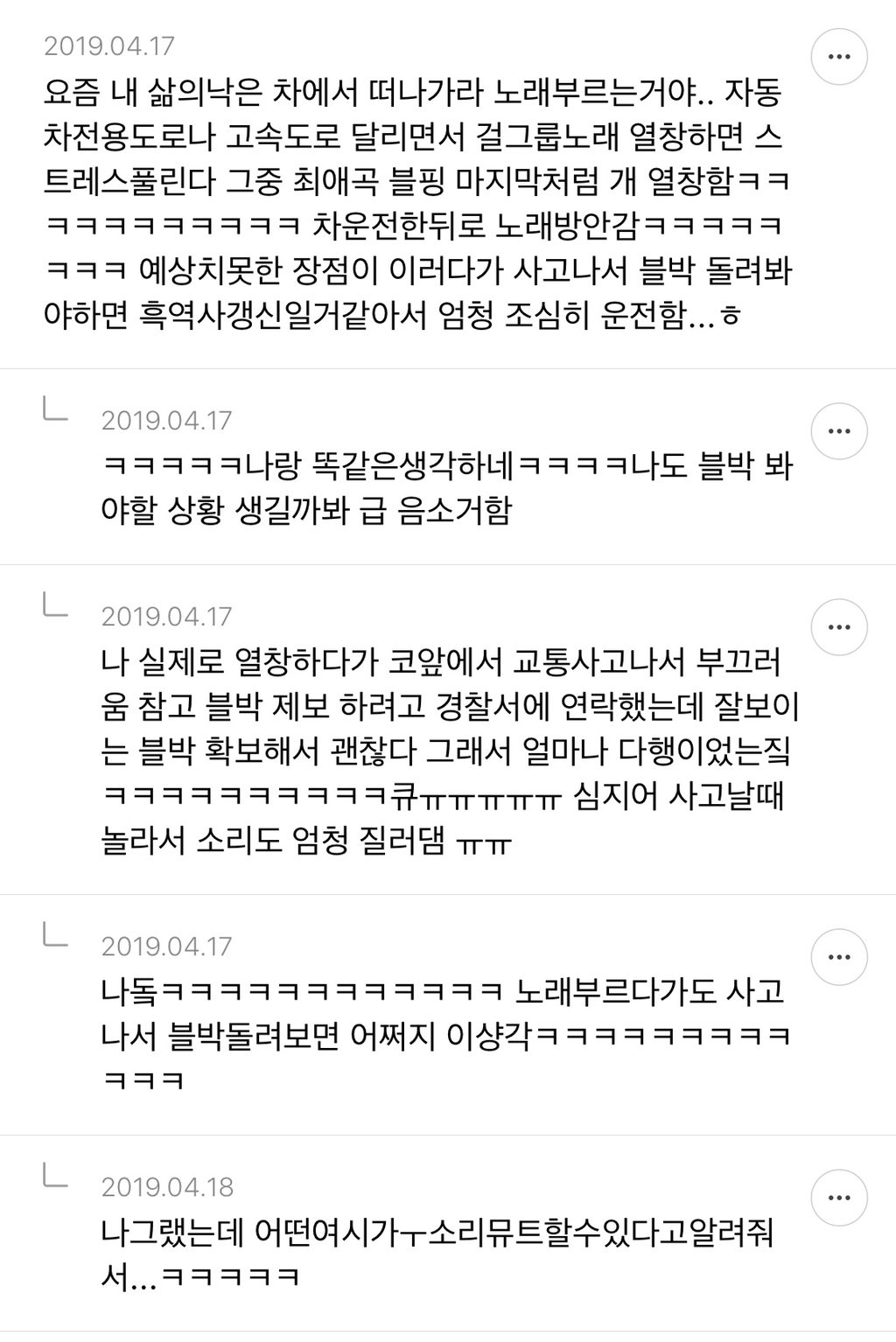Open more options on the 2019.04.18 reply
This screenshot has height=1342, width=896.
click(839, 1199)
